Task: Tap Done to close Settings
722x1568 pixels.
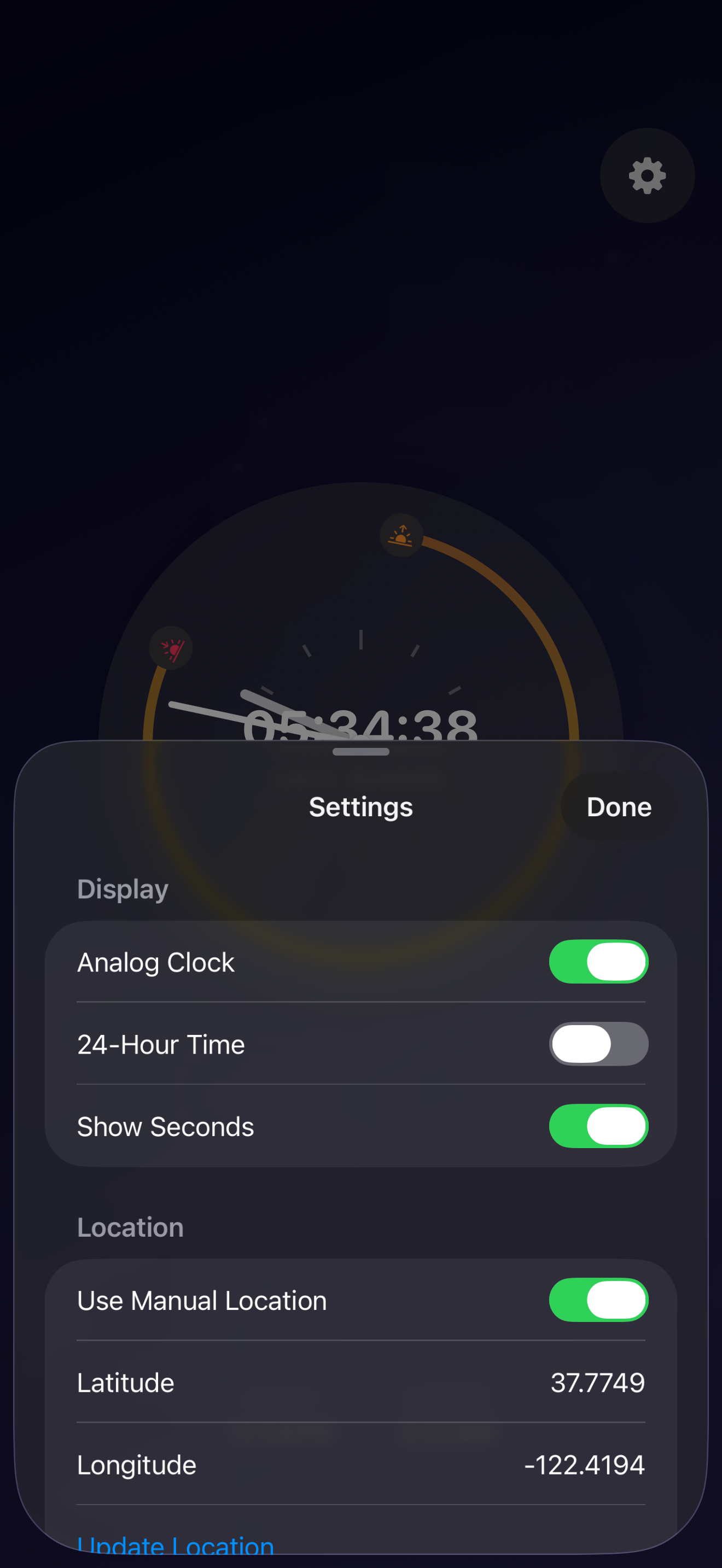Action: 619,807
